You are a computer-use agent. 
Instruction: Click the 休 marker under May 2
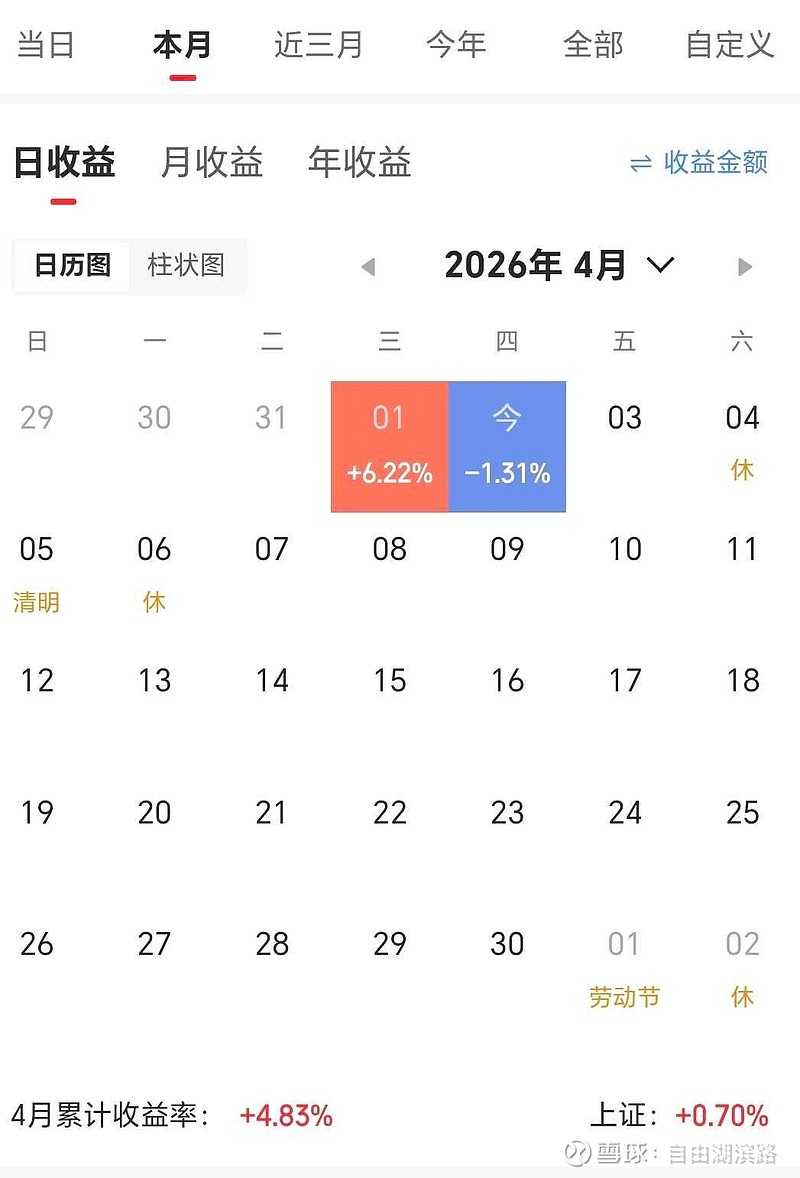pyautogui.click(x=742, y=997)
